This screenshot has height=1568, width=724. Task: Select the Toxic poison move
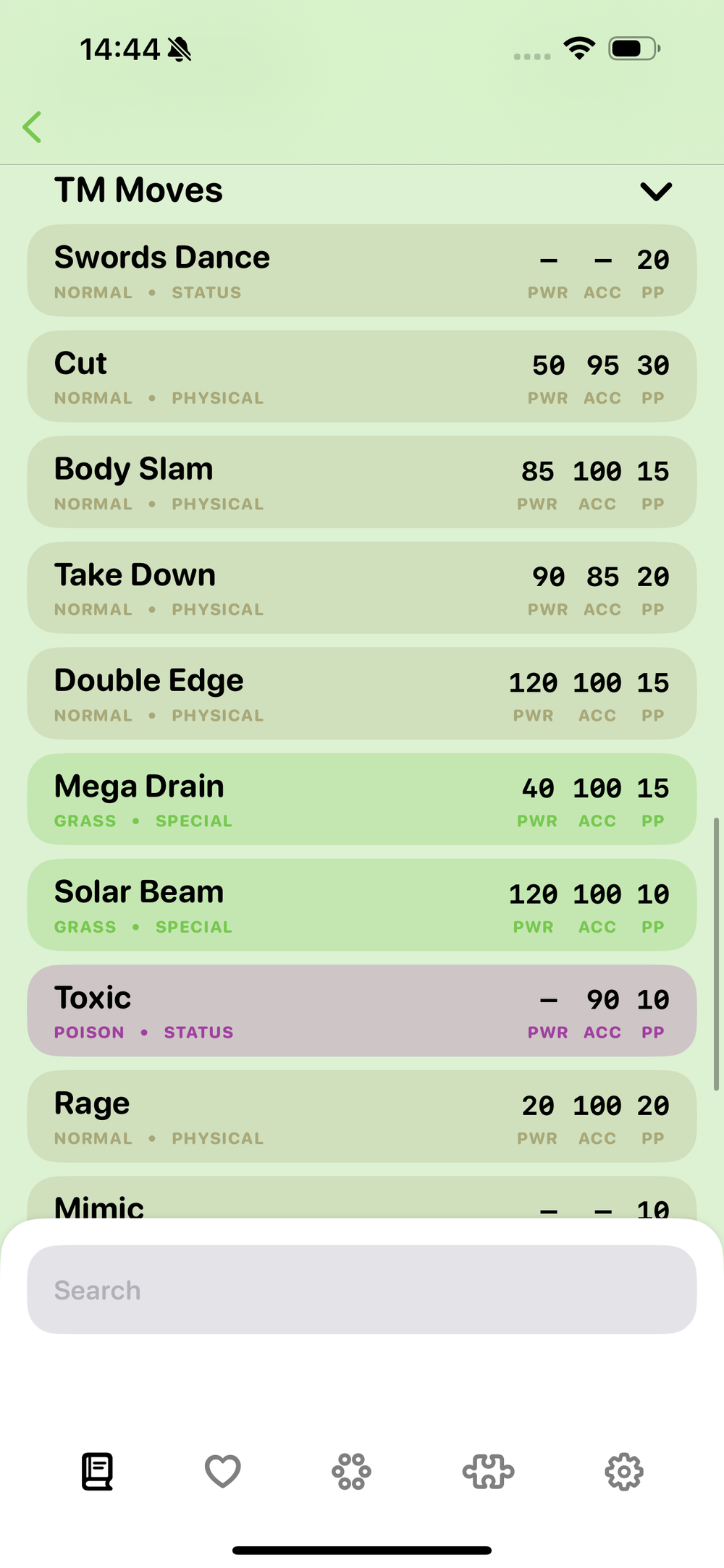click(x=362, y=1010)
